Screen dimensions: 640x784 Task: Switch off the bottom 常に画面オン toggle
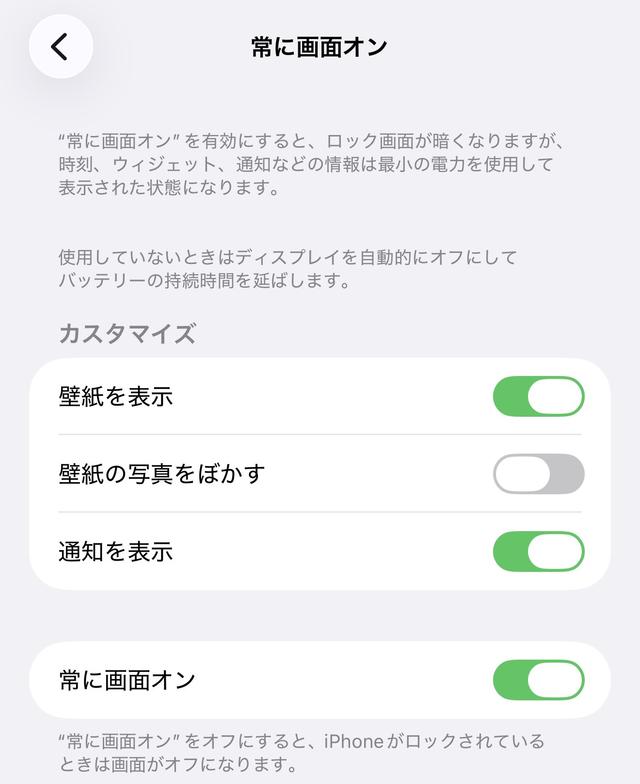[x=538, y=680]
